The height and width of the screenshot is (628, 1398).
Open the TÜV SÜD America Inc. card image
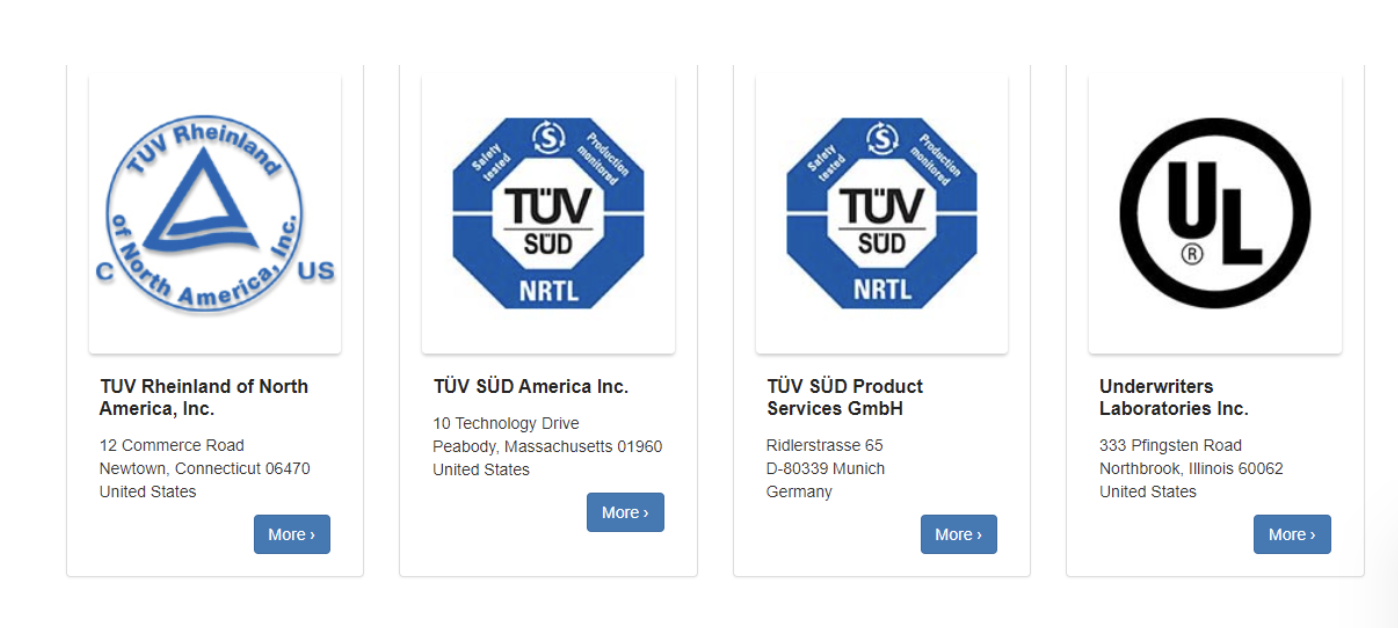coord(548,213)
